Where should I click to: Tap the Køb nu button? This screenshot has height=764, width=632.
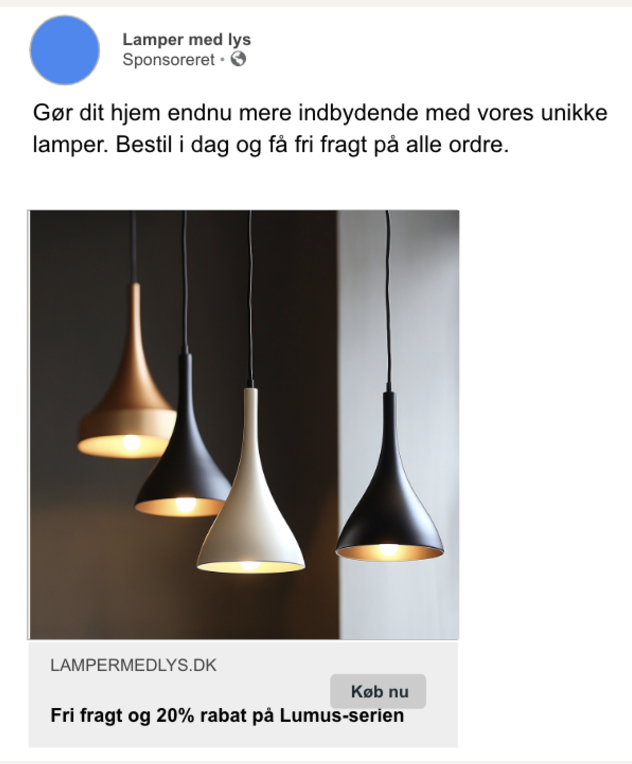tap(378, 691)
